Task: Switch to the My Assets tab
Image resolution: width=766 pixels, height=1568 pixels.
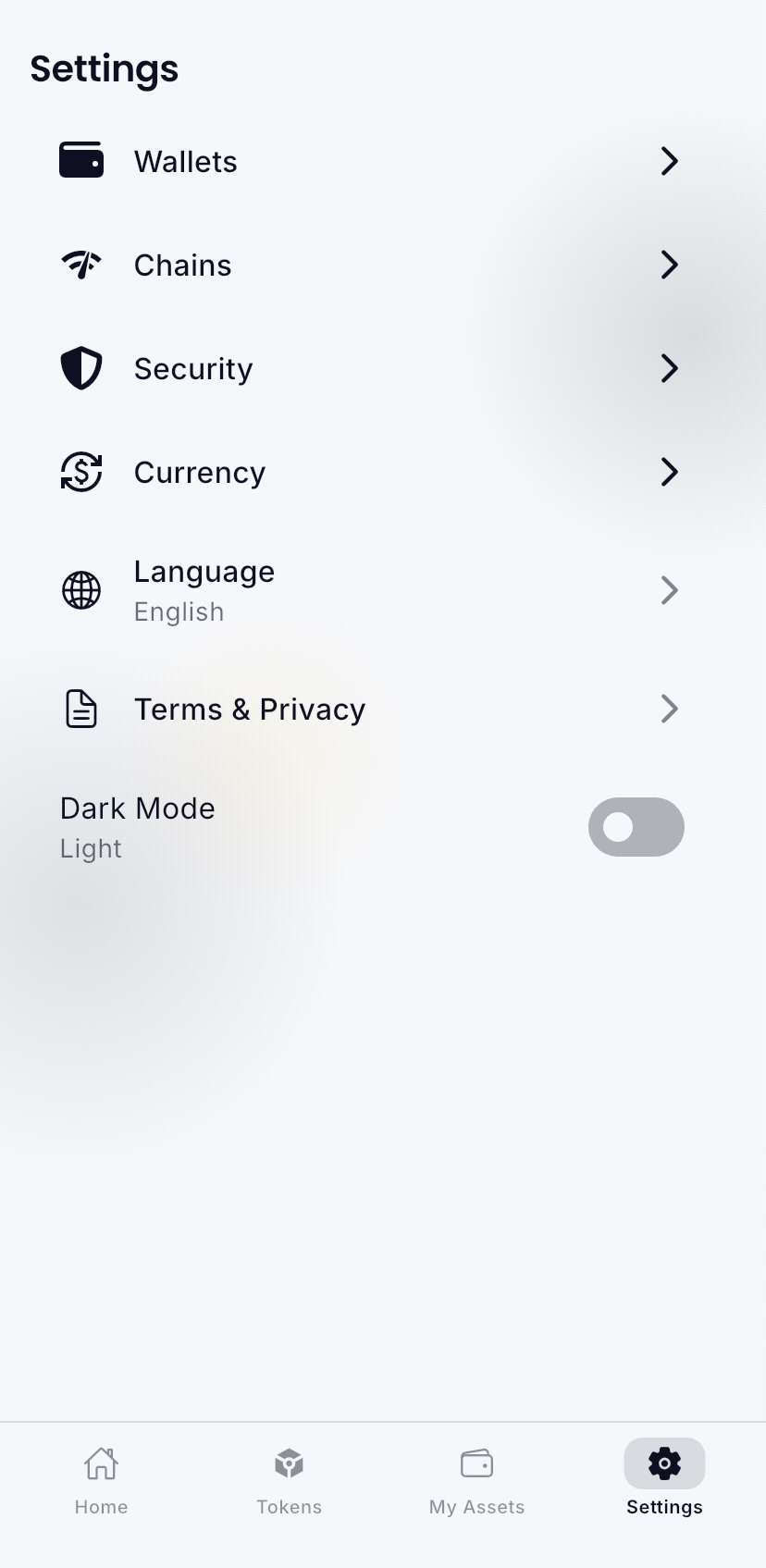Action: coord(476,1482)
